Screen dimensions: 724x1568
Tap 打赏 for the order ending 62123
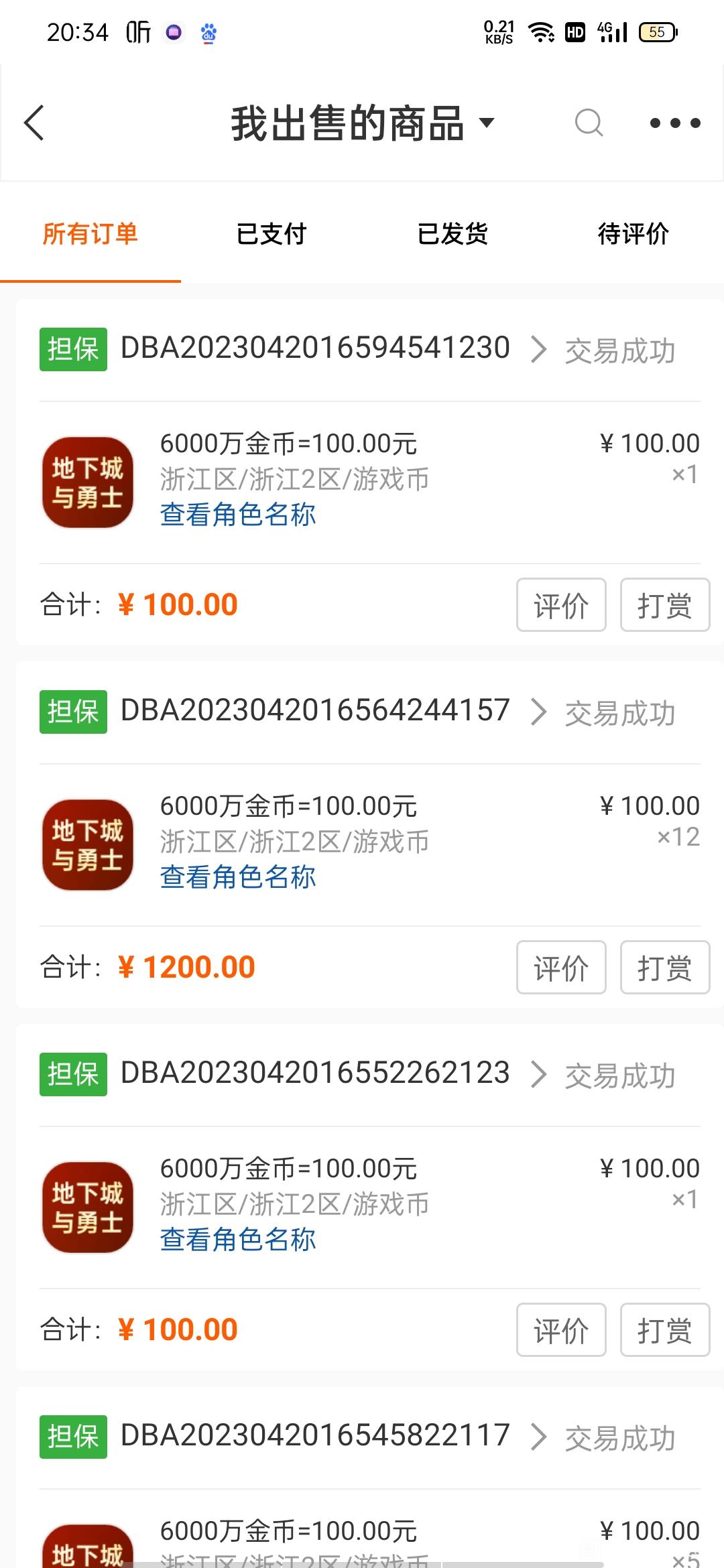click(x=665, y=1330)
